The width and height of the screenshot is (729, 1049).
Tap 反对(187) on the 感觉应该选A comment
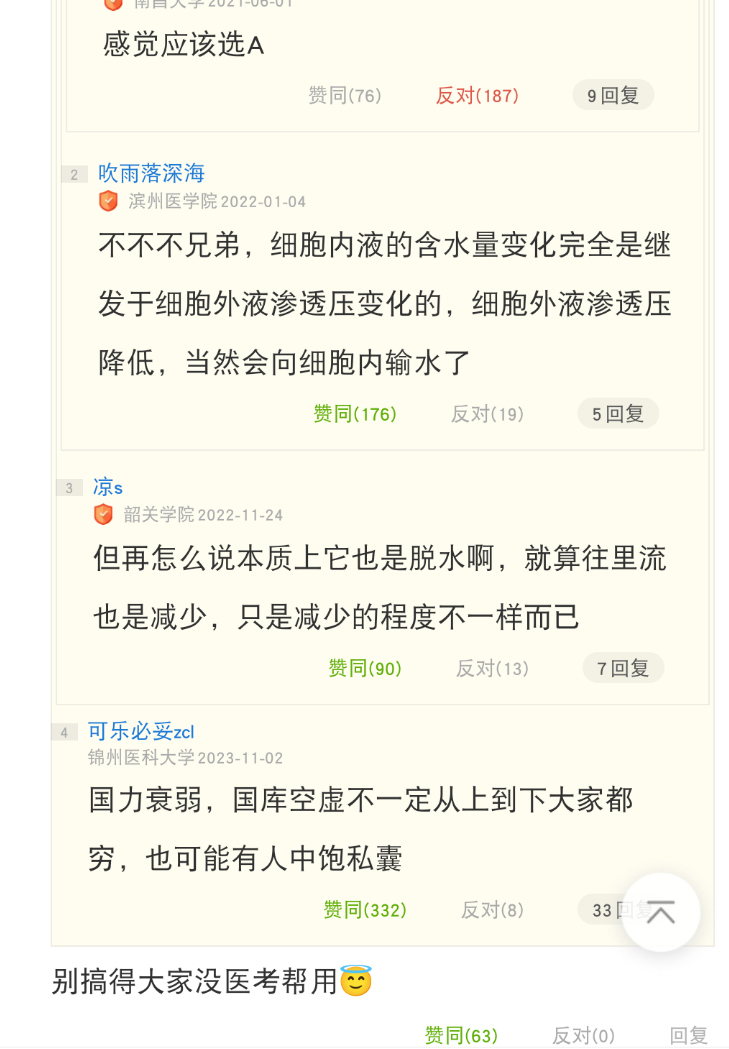477,96
